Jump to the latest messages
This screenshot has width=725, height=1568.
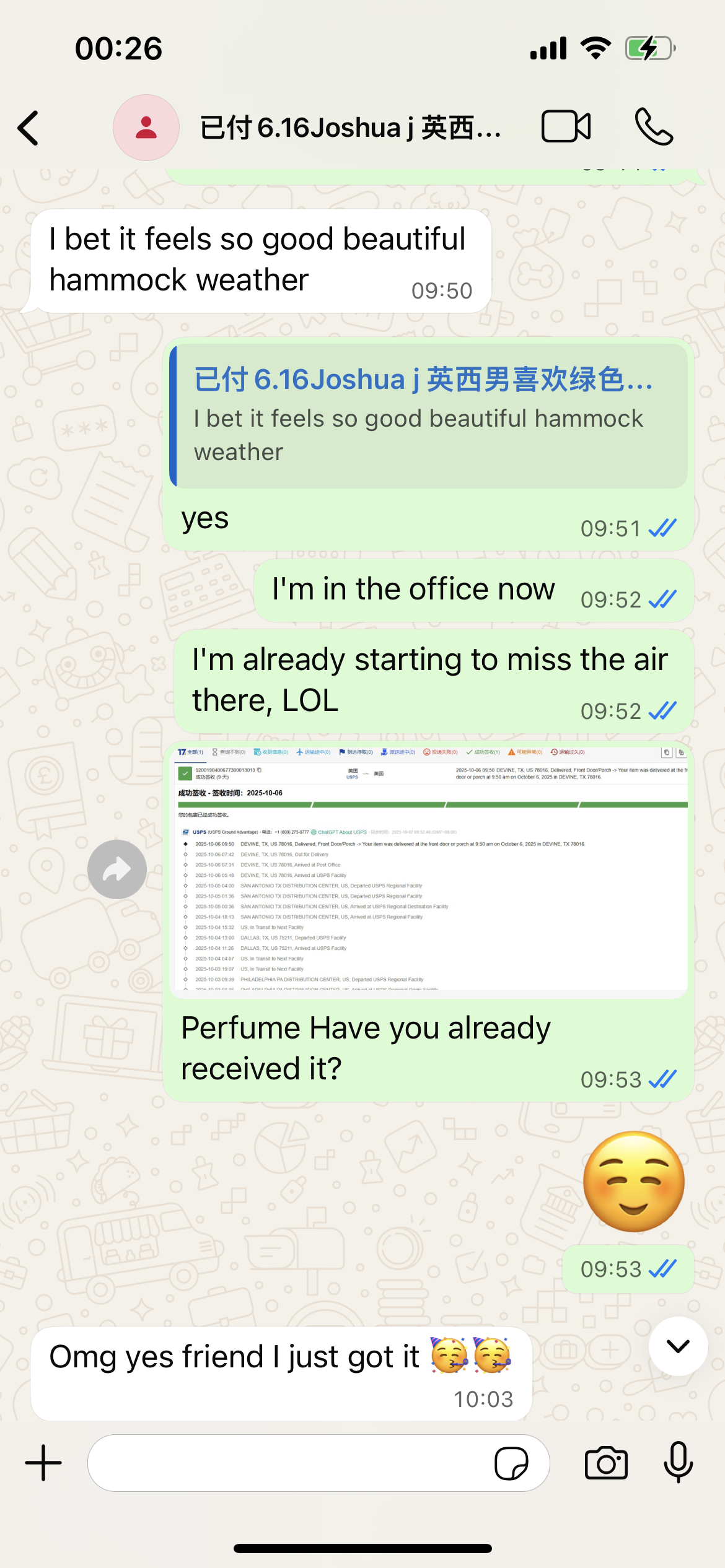[678, 1346]
